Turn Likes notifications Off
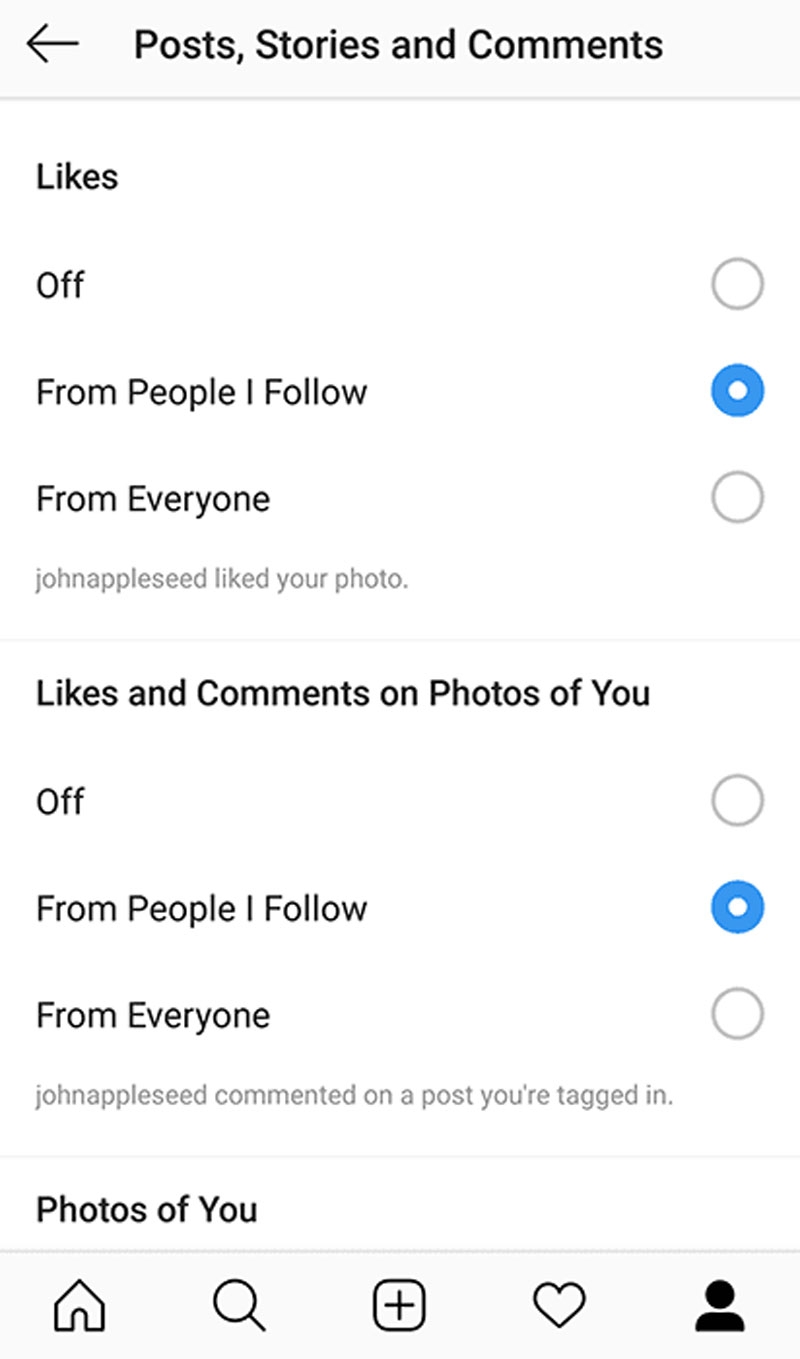 (737, 285)
